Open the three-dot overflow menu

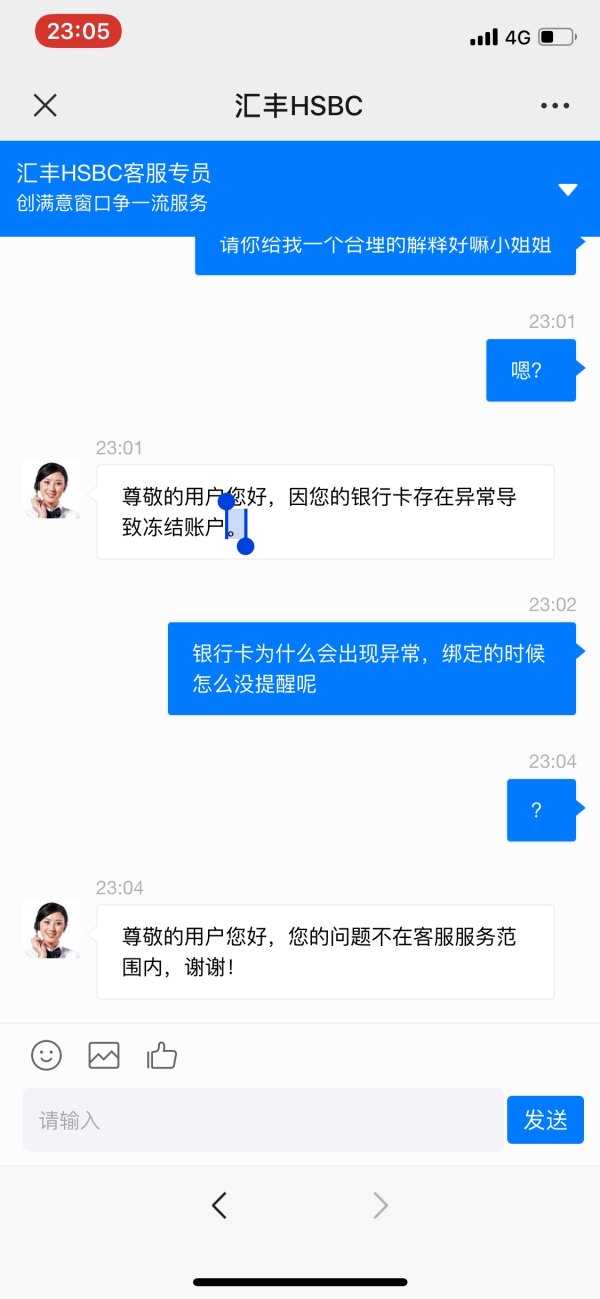[x=554, y=105]
